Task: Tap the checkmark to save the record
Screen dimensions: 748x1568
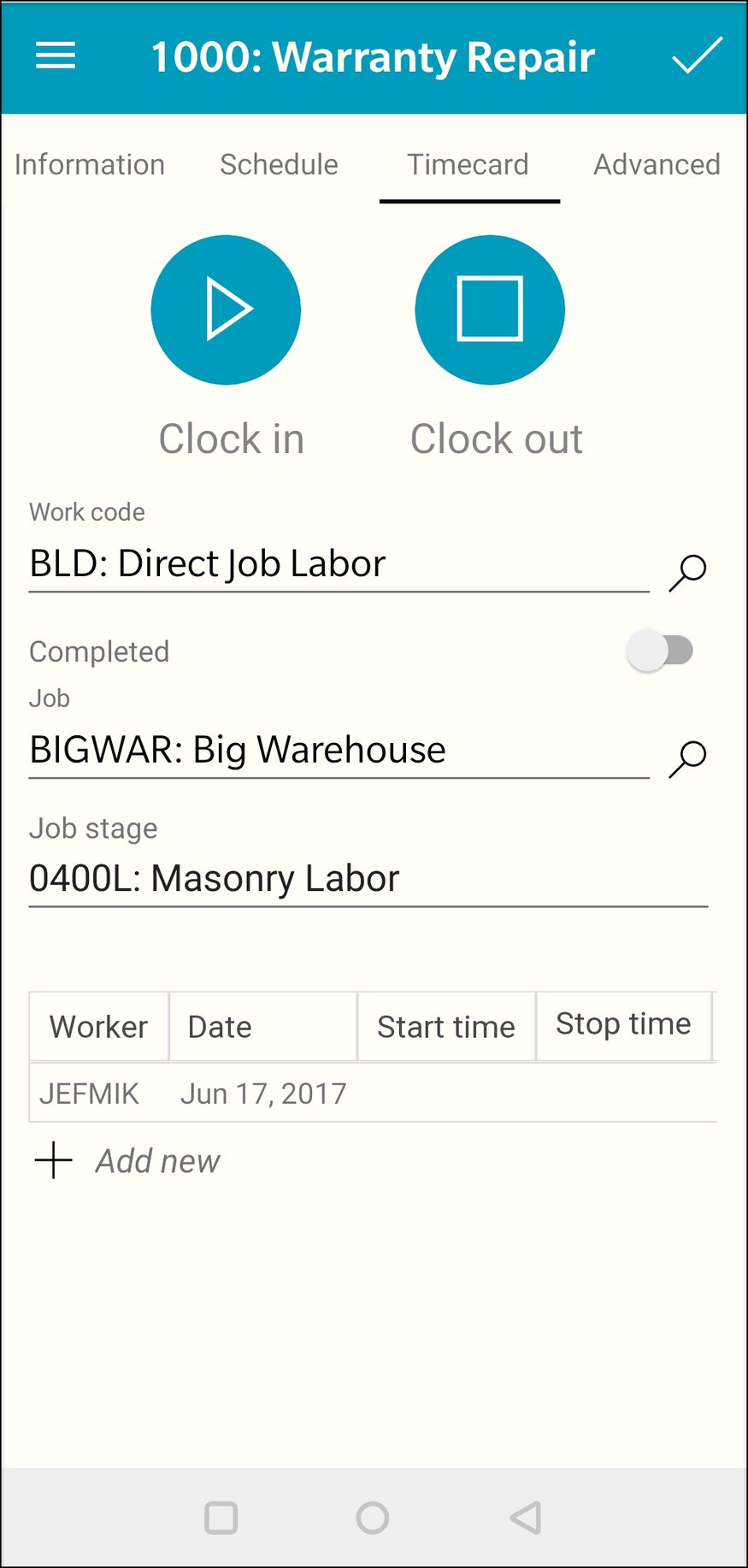Action: click(x=698, y=55)
